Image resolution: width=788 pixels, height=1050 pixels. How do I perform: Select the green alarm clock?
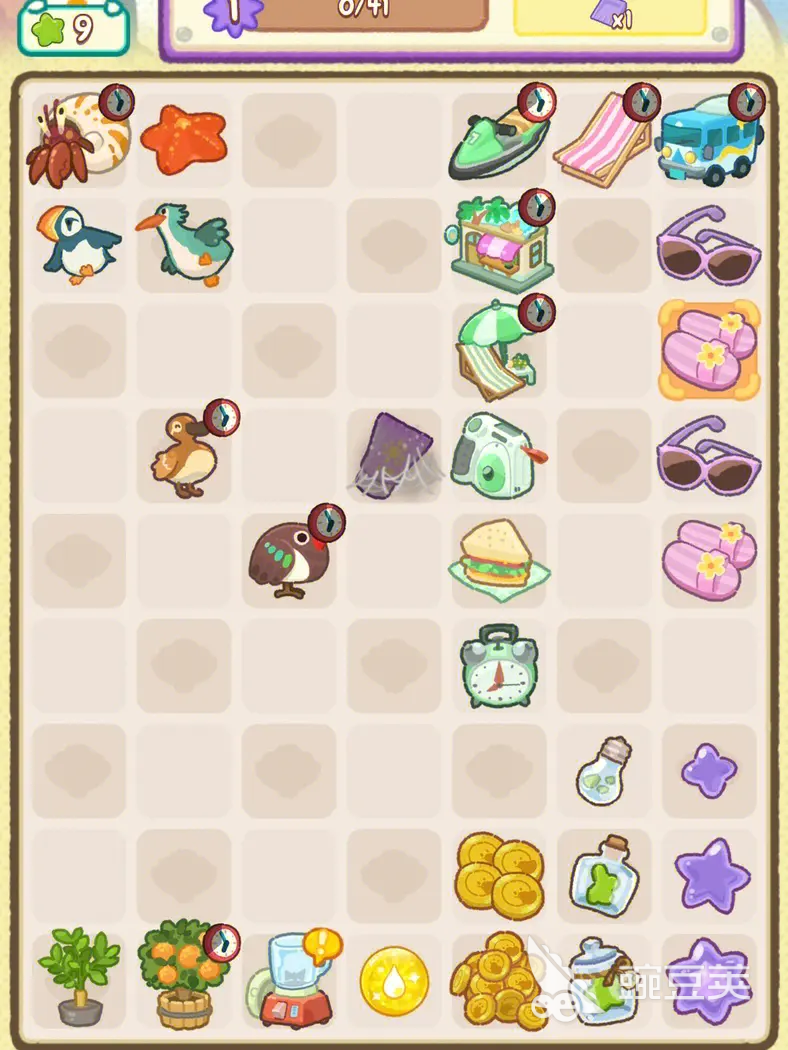pos(498,664)
